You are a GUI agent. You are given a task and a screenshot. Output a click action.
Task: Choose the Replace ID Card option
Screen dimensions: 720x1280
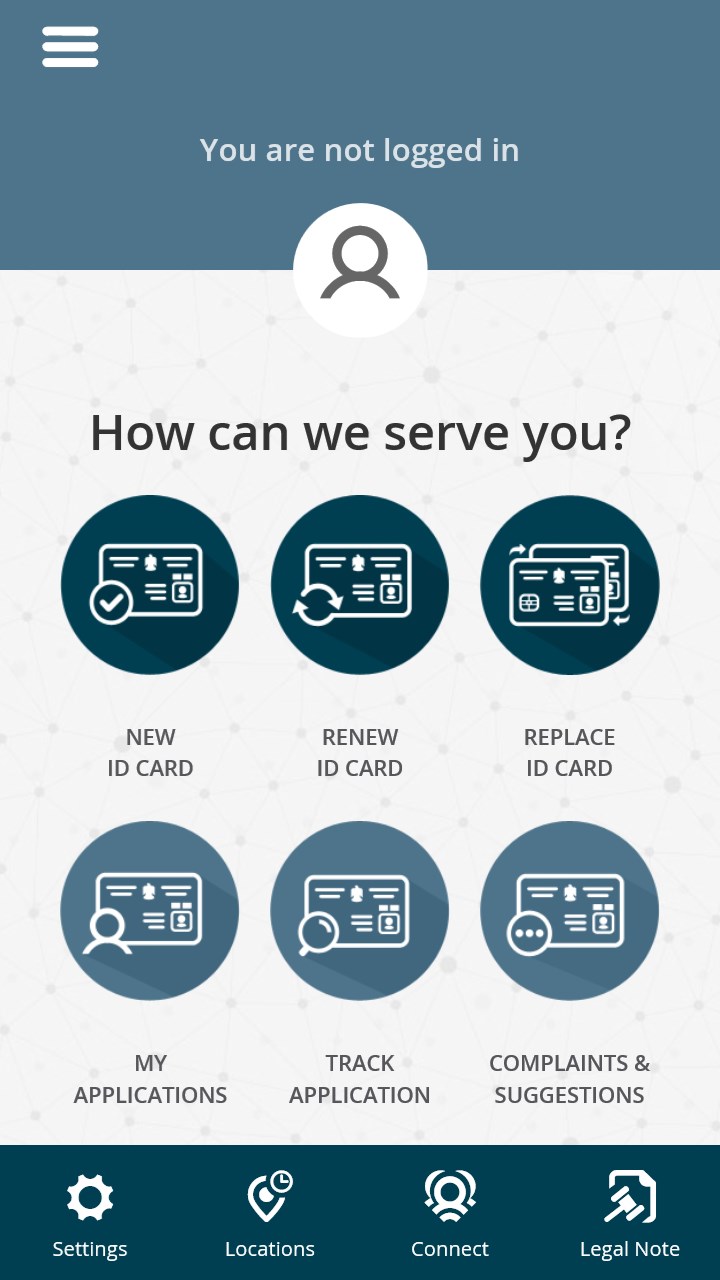(570, 585)
